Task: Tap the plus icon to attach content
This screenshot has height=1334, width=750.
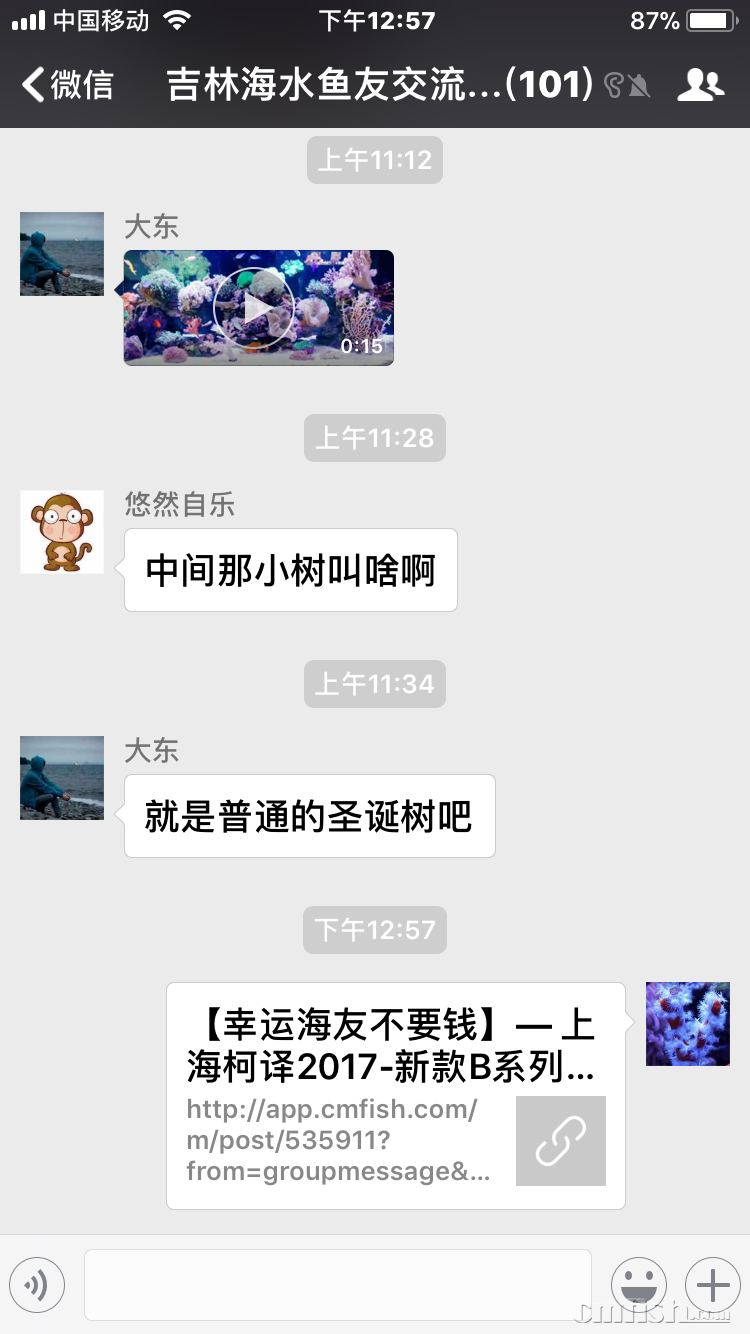Action: (x=711, y=1285)
